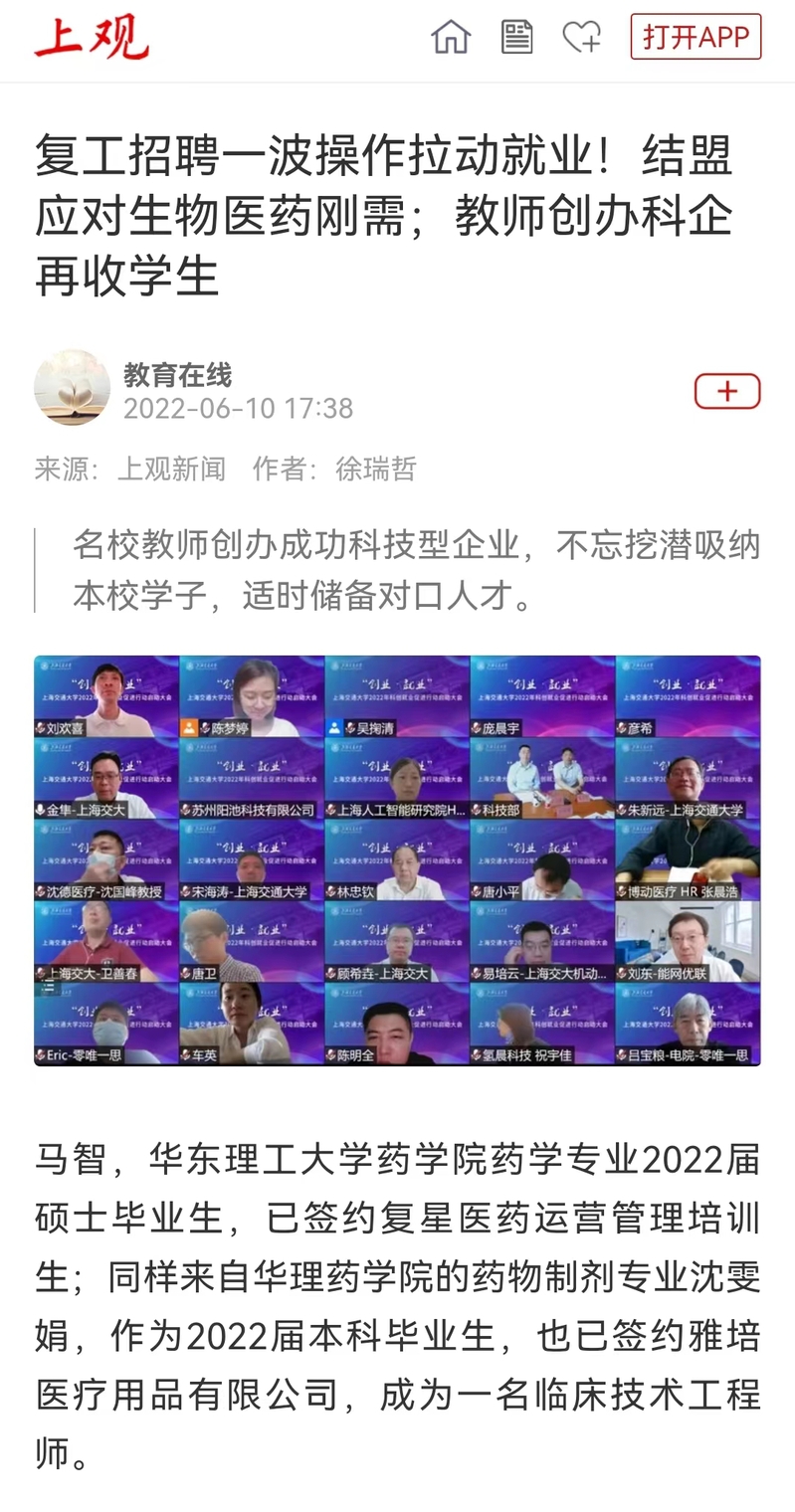Tap the 上观 logo in the header
This screenshot has width=795, height=1512.
click(x=92, y=38)
